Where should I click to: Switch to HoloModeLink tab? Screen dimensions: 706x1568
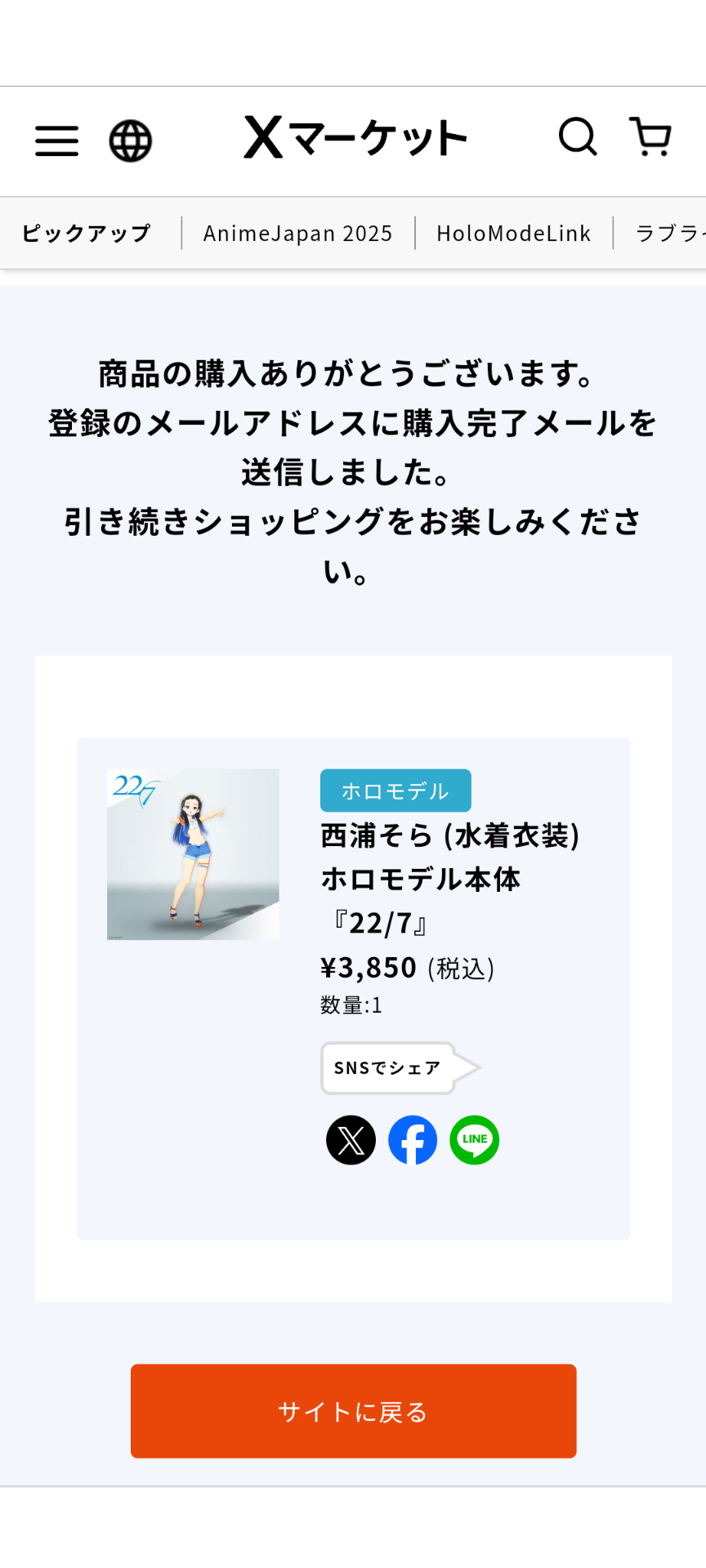tap(513, 234)
